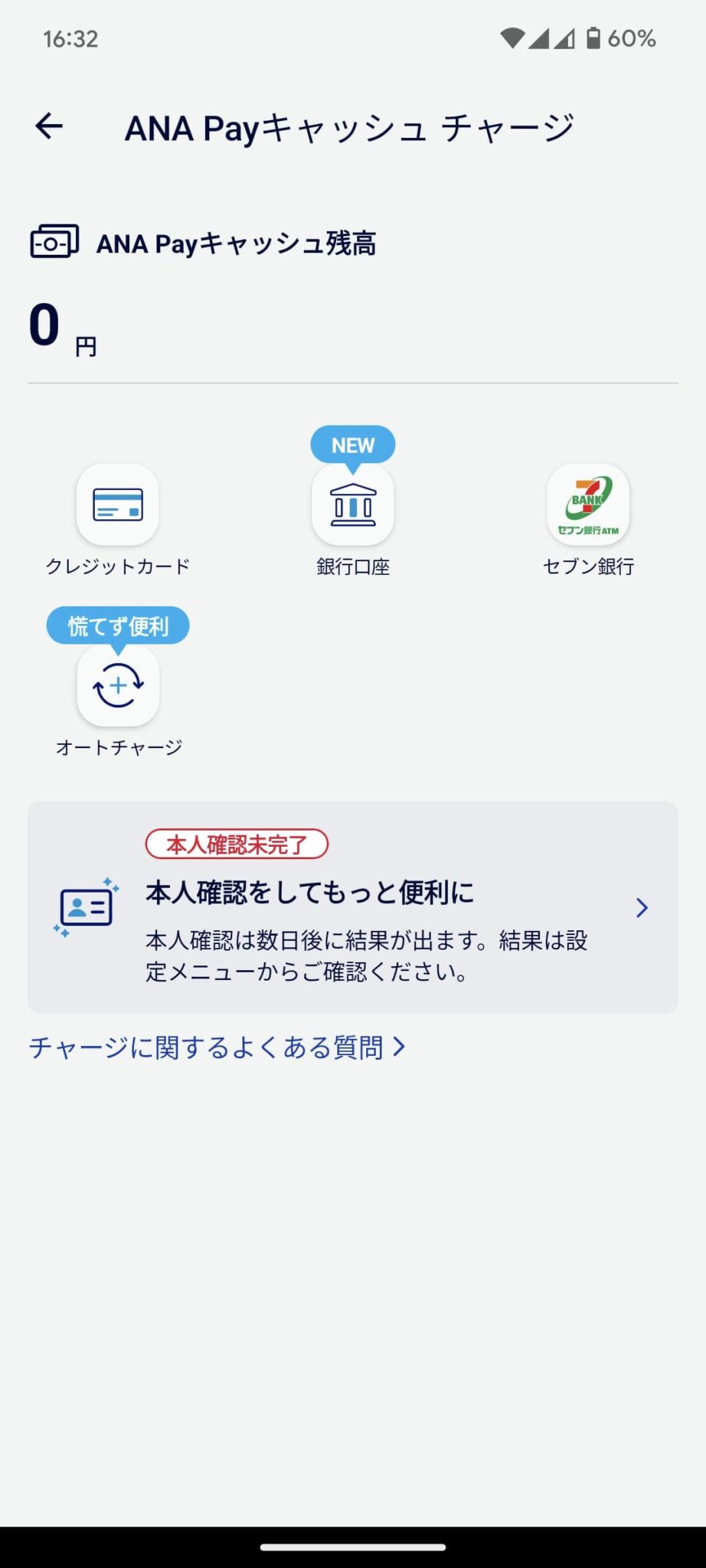Image resolution: width=706 pixels, height=1568 pixels.
Task: Select the オートチャージ auto-charge icon
Action: (x=117, y=686)
